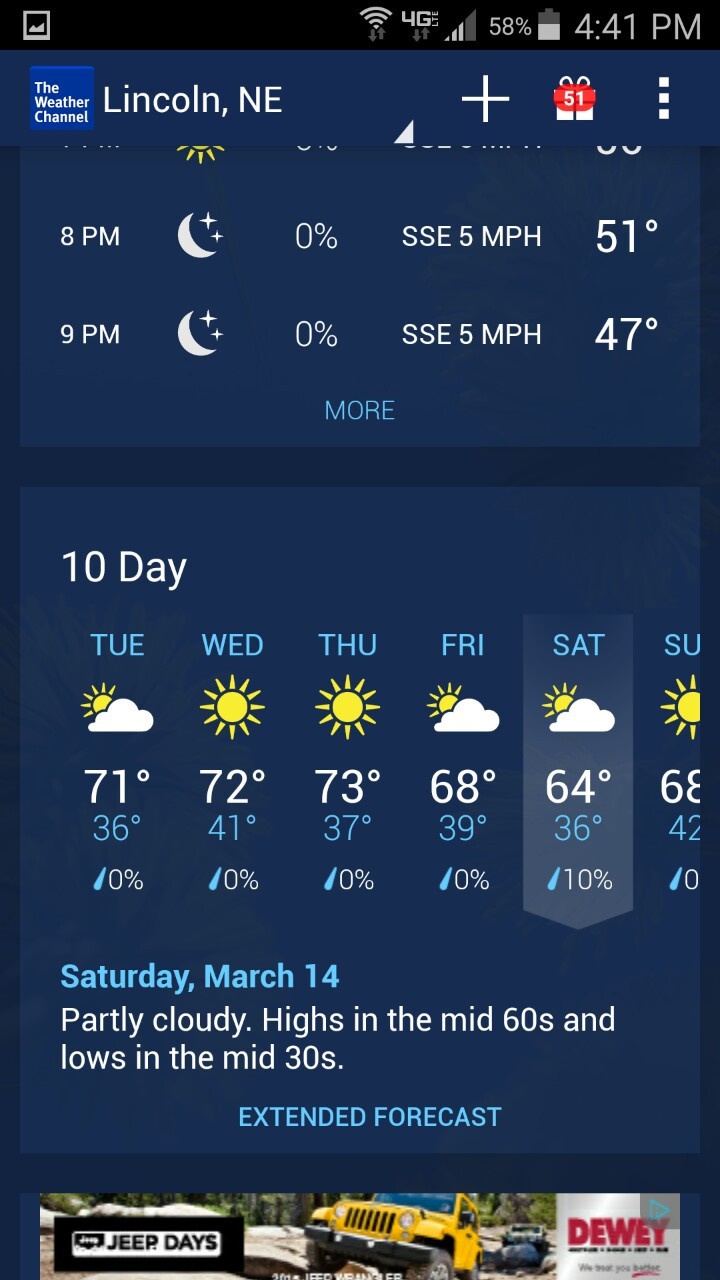
Task: Tap MORE to see additional hourly forecast
Action: [x=360, y=410]
